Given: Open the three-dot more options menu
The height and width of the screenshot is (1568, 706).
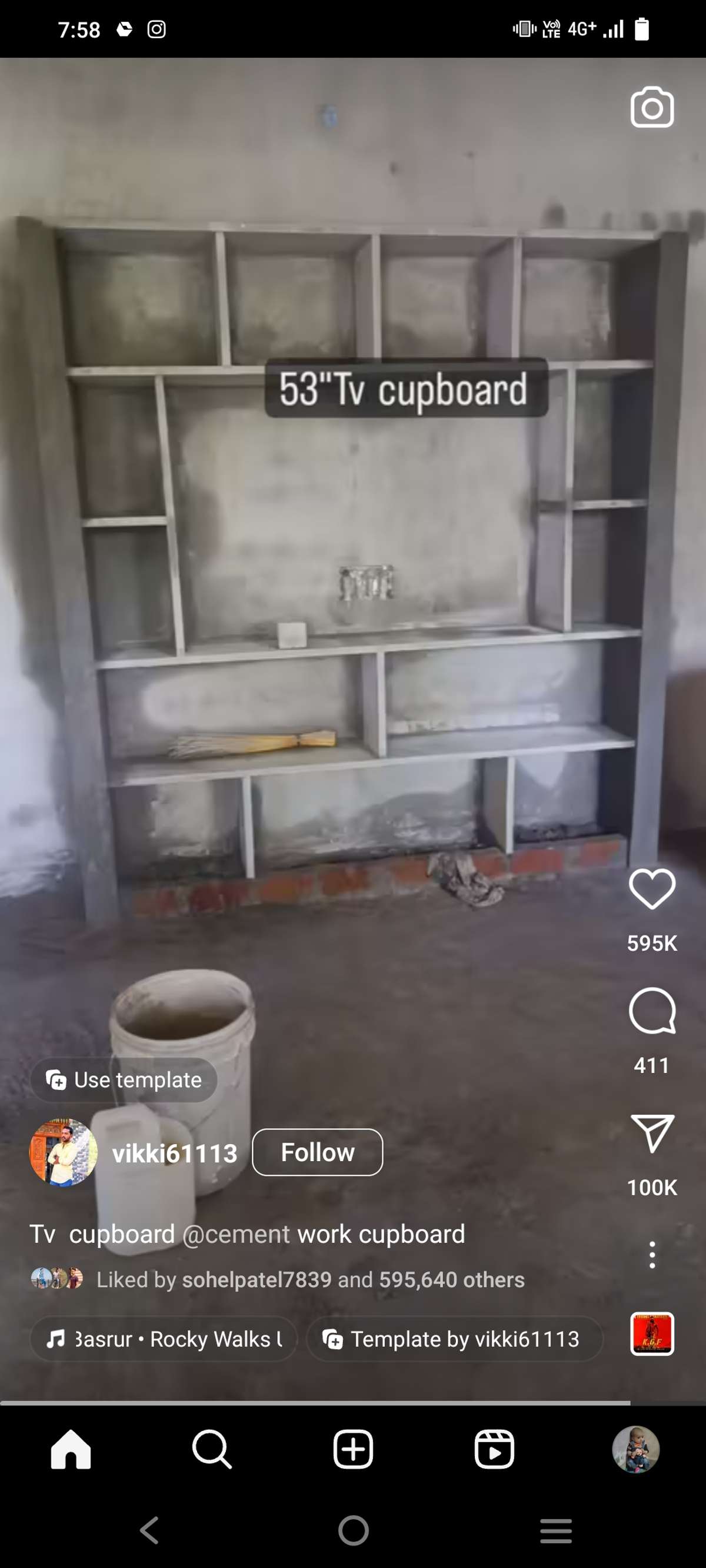Looking at the screenshot, I should pos(652,1255).
